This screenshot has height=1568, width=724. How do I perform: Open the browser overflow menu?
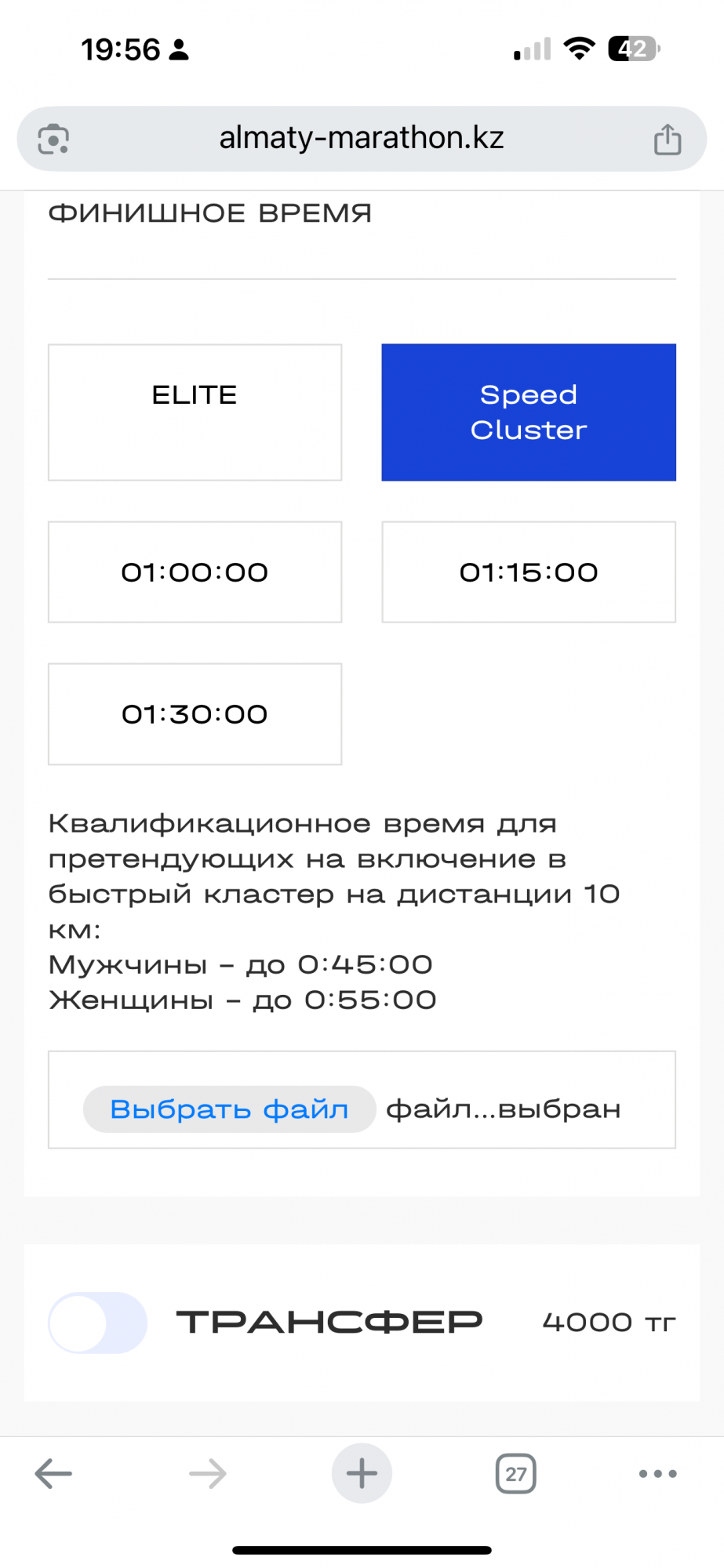click(x=657, y=1474)
